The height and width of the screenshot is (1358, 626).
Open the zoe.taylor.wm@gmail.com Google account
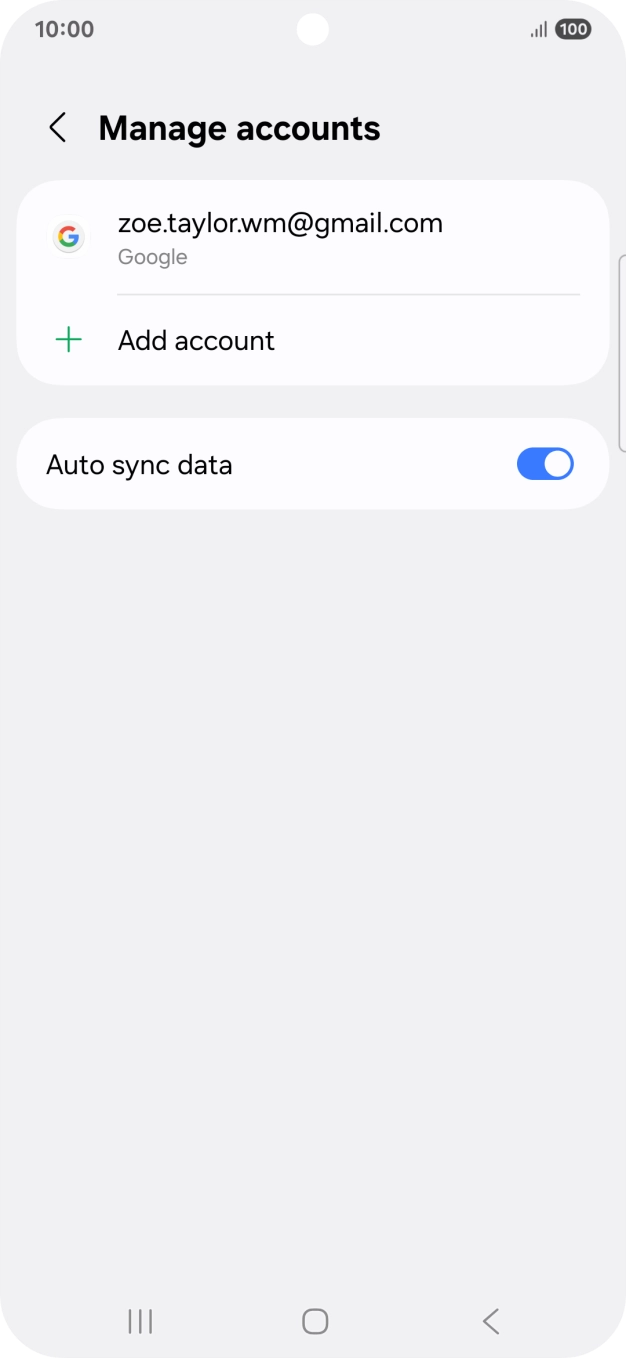pos(313,238)
